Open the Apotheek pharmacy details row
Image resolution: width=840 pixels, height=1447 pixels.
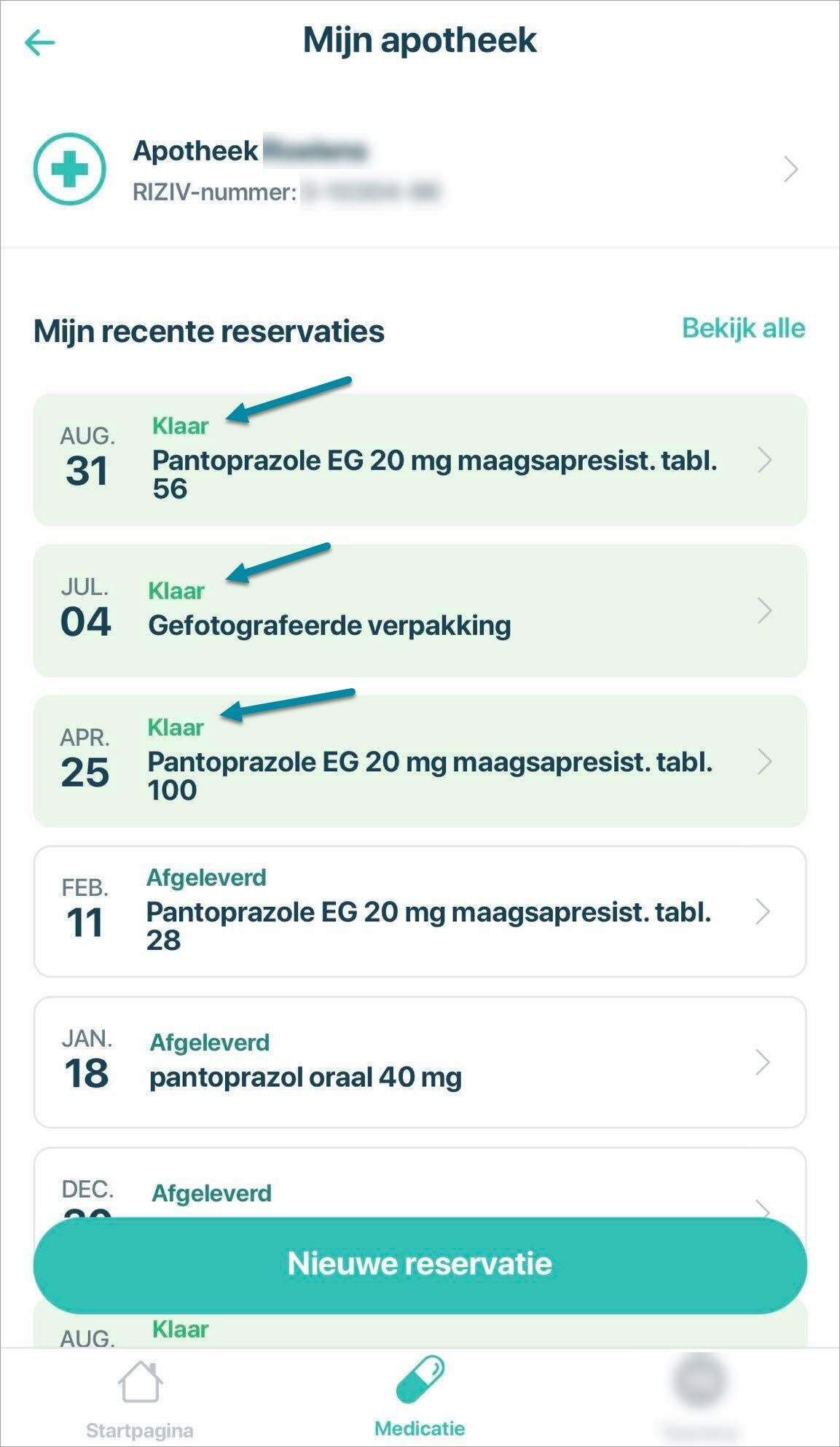point(420,170)
